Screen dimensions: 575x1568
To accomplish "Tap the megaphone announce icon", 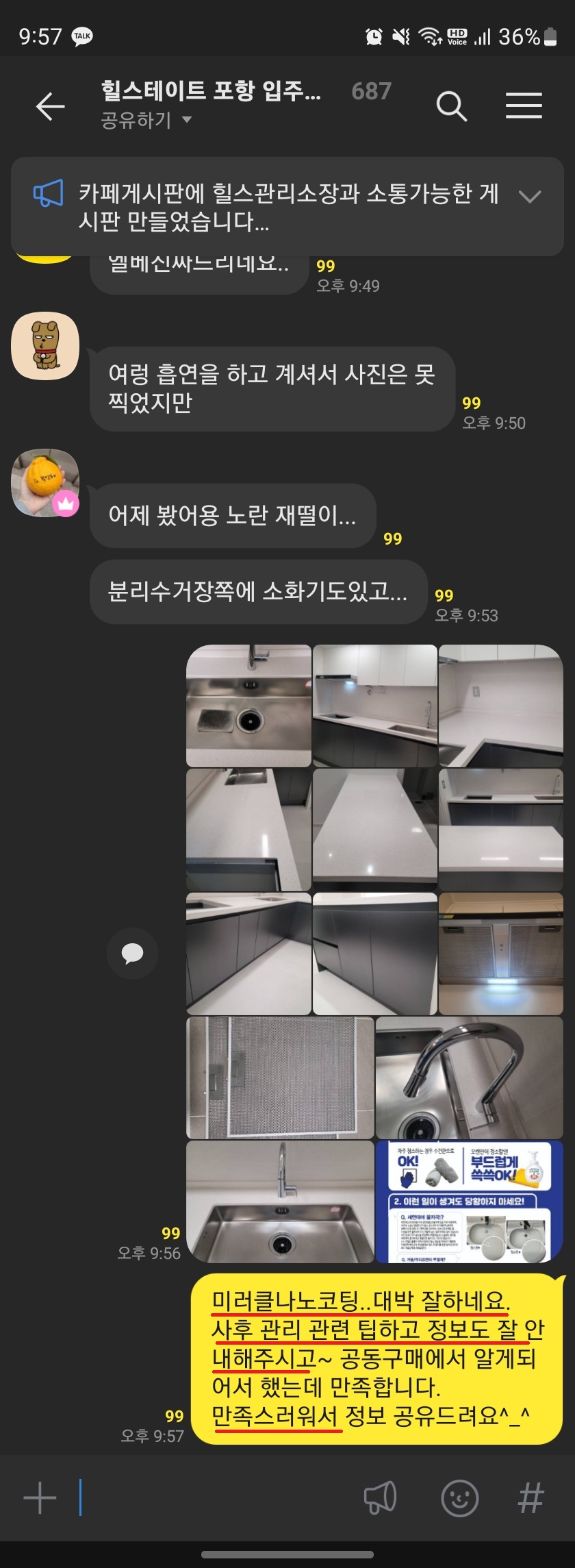I will [380, 1497].
